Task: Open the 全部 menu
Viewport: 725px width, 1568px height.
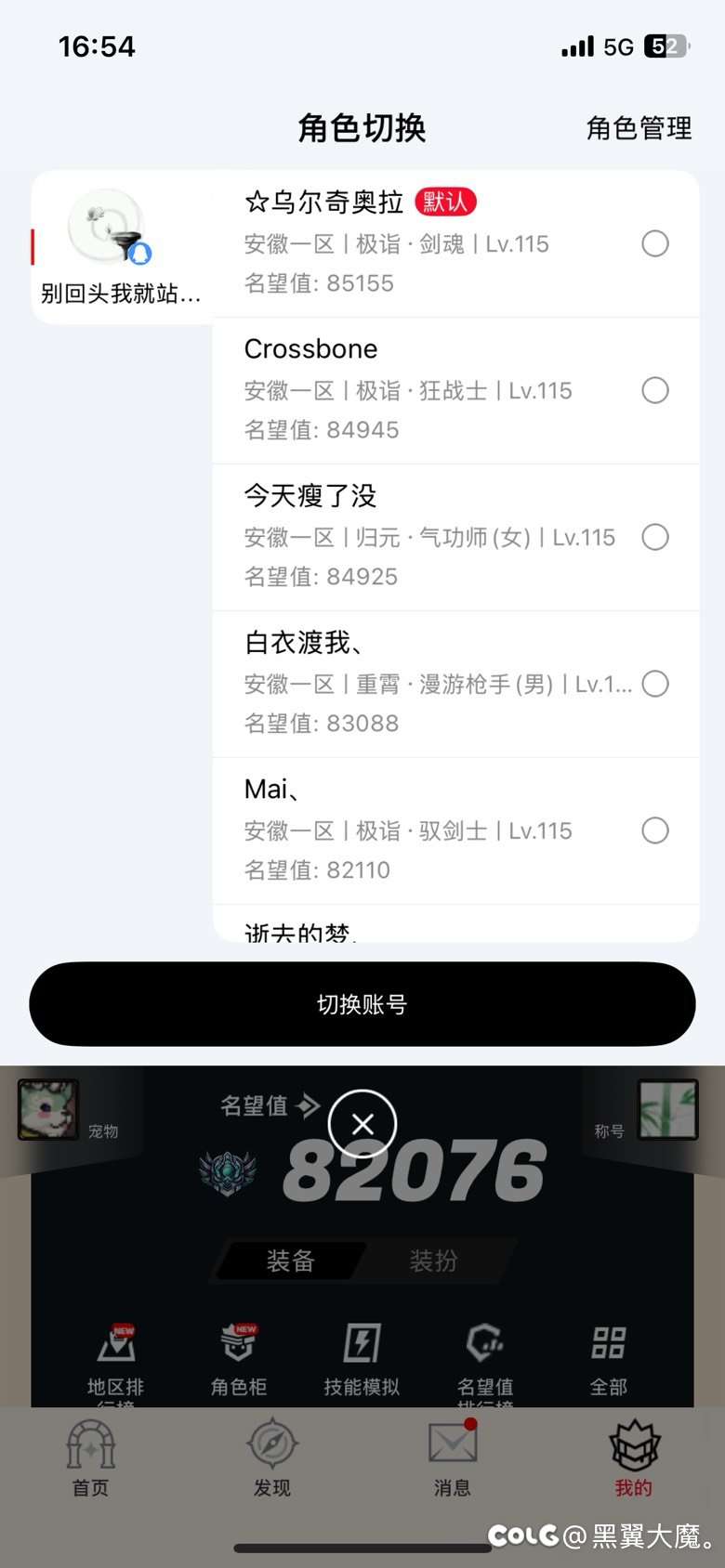Action: pos(609,1360)
